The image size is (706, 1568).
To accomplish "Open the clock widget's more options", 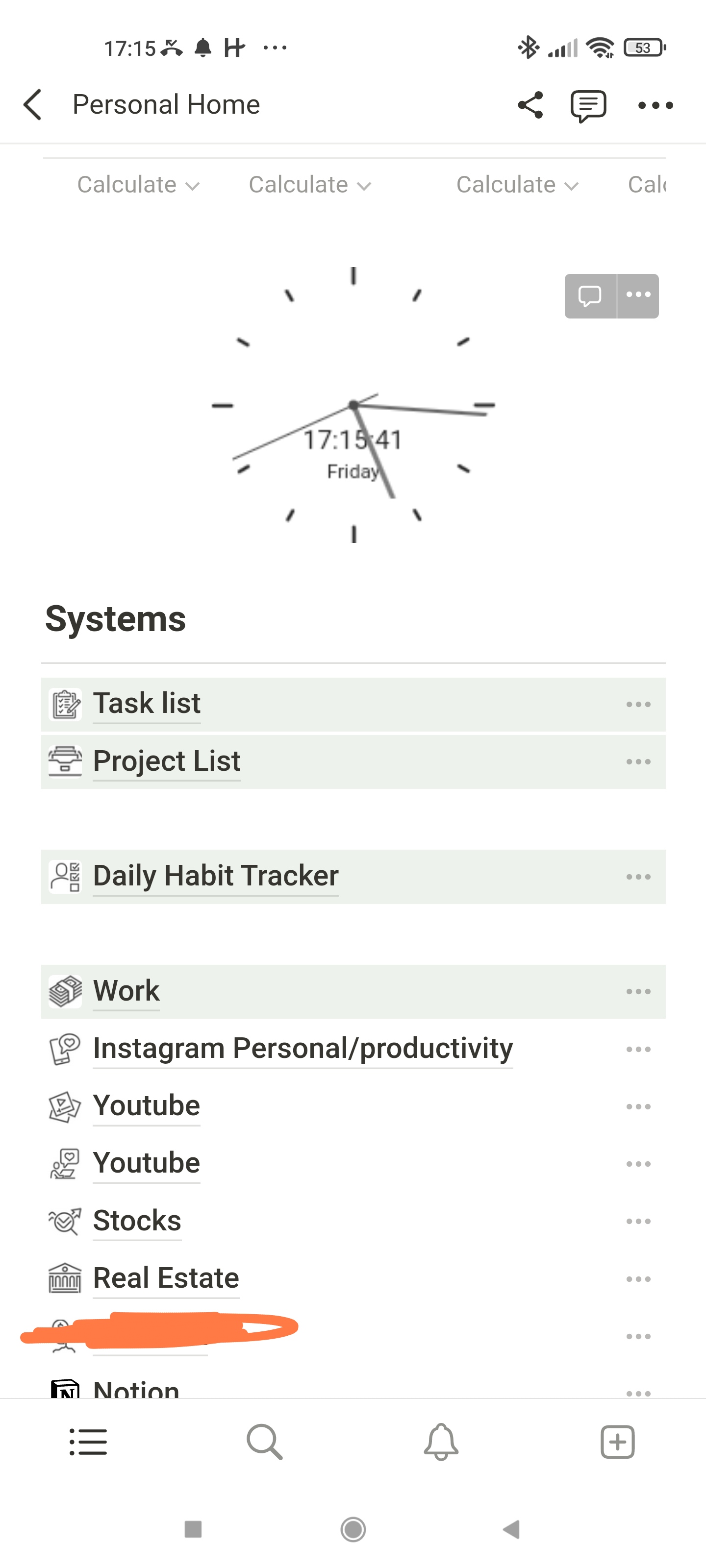I will [638, 295].
